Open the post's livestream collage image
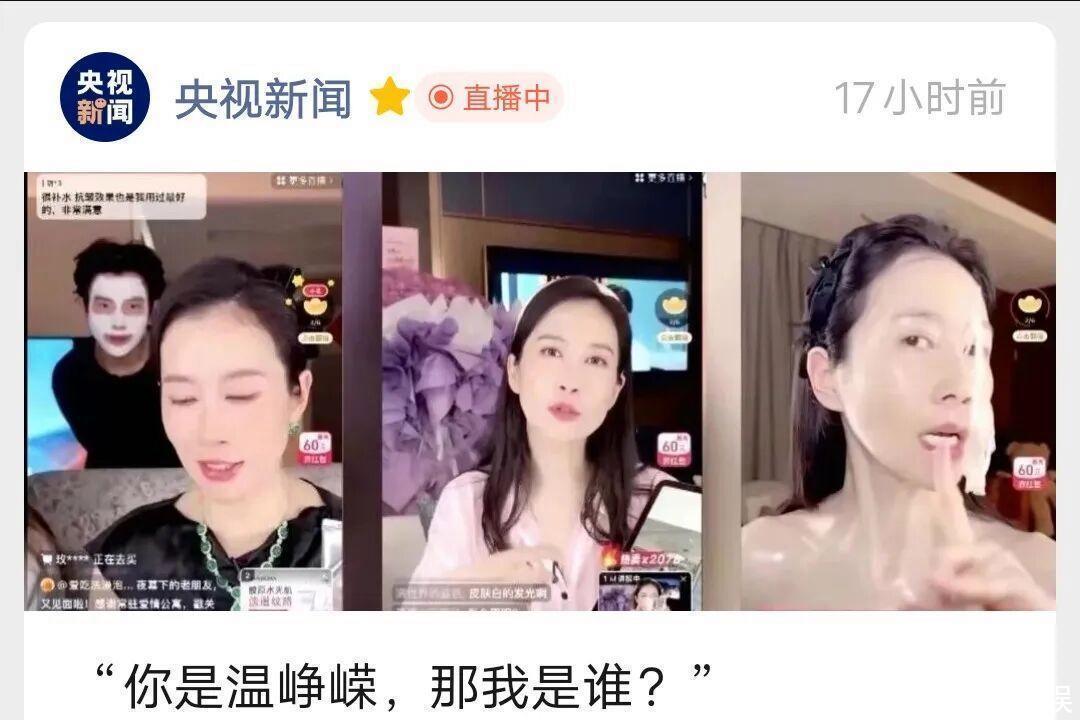Screen dimensions: 1080x720 pyautogui.click(x=540, y=390)
